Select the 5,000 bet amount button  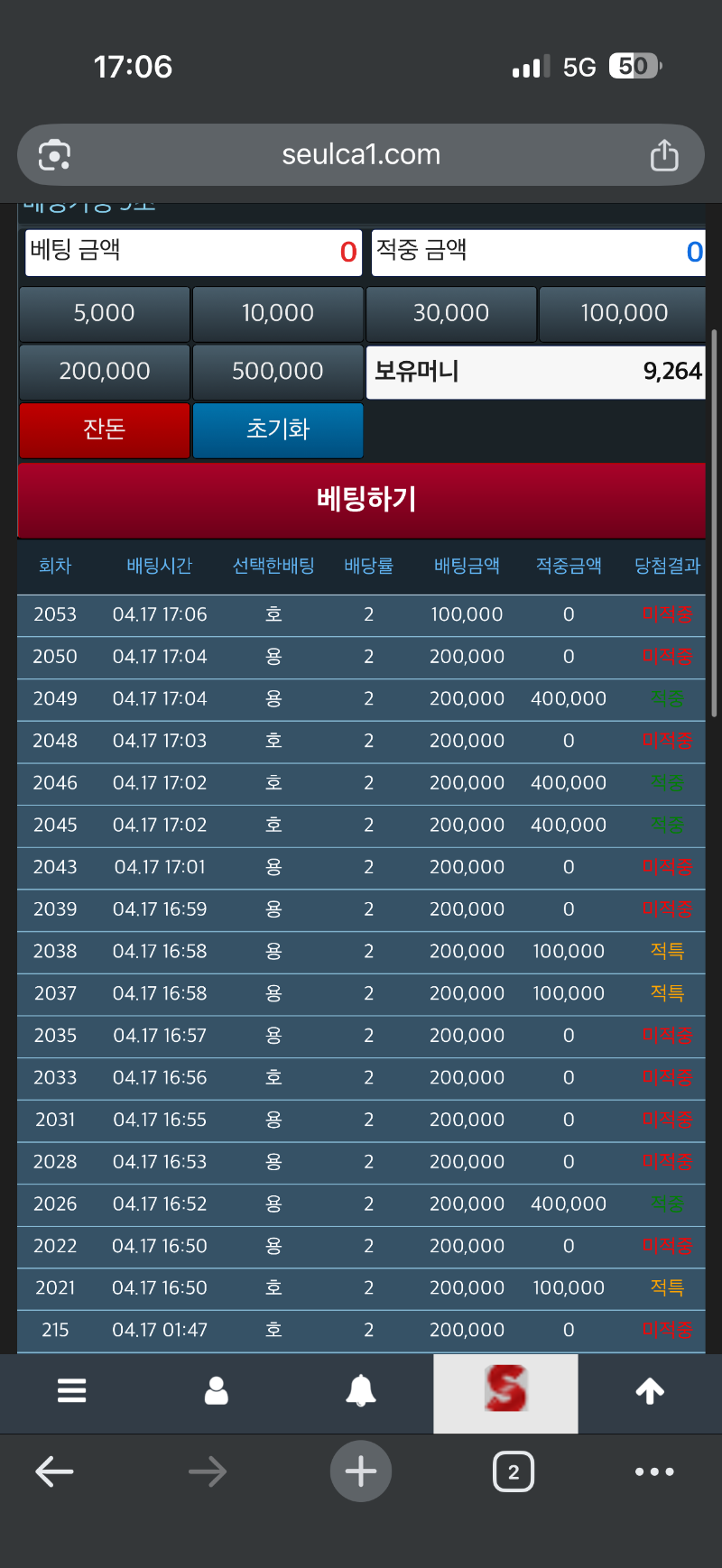(104, 313)
